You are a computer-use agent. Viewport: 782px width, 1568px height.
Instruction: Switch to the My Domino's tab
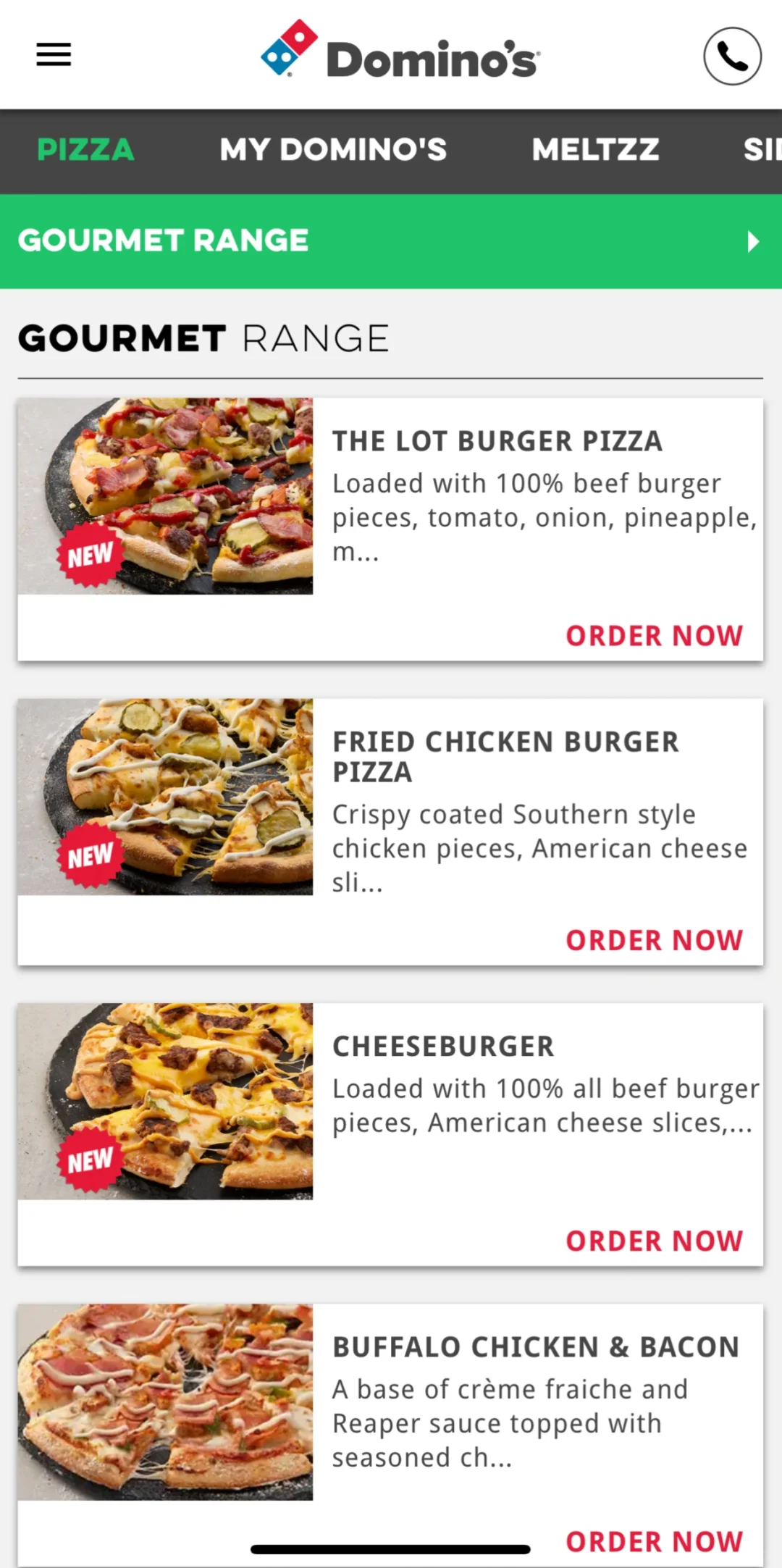(333, 150)
